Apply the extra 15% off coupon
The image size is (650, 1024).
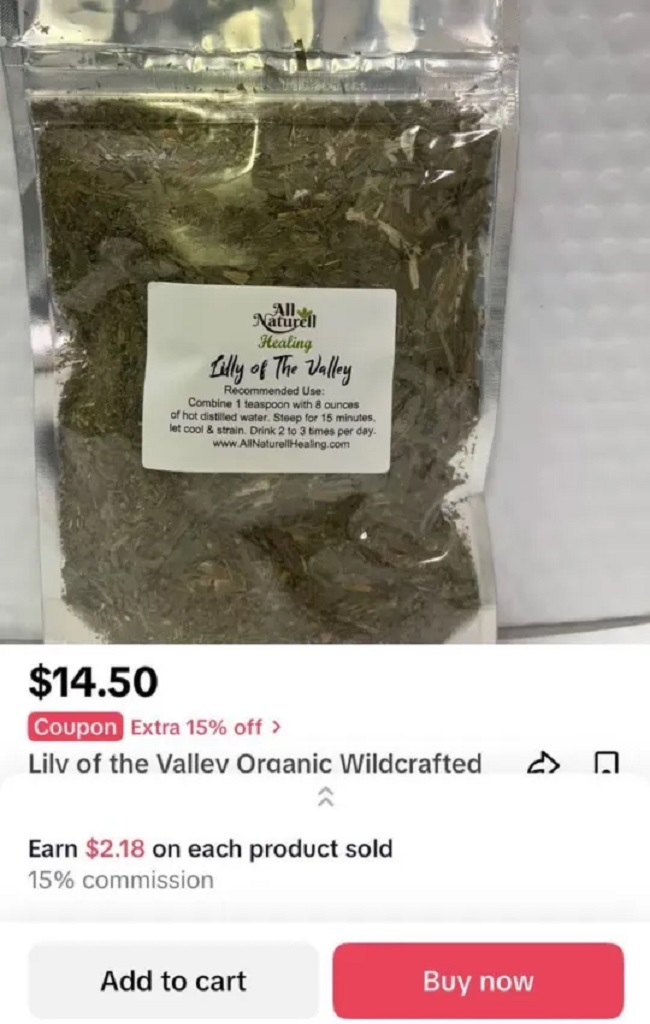tap(155, 726)
